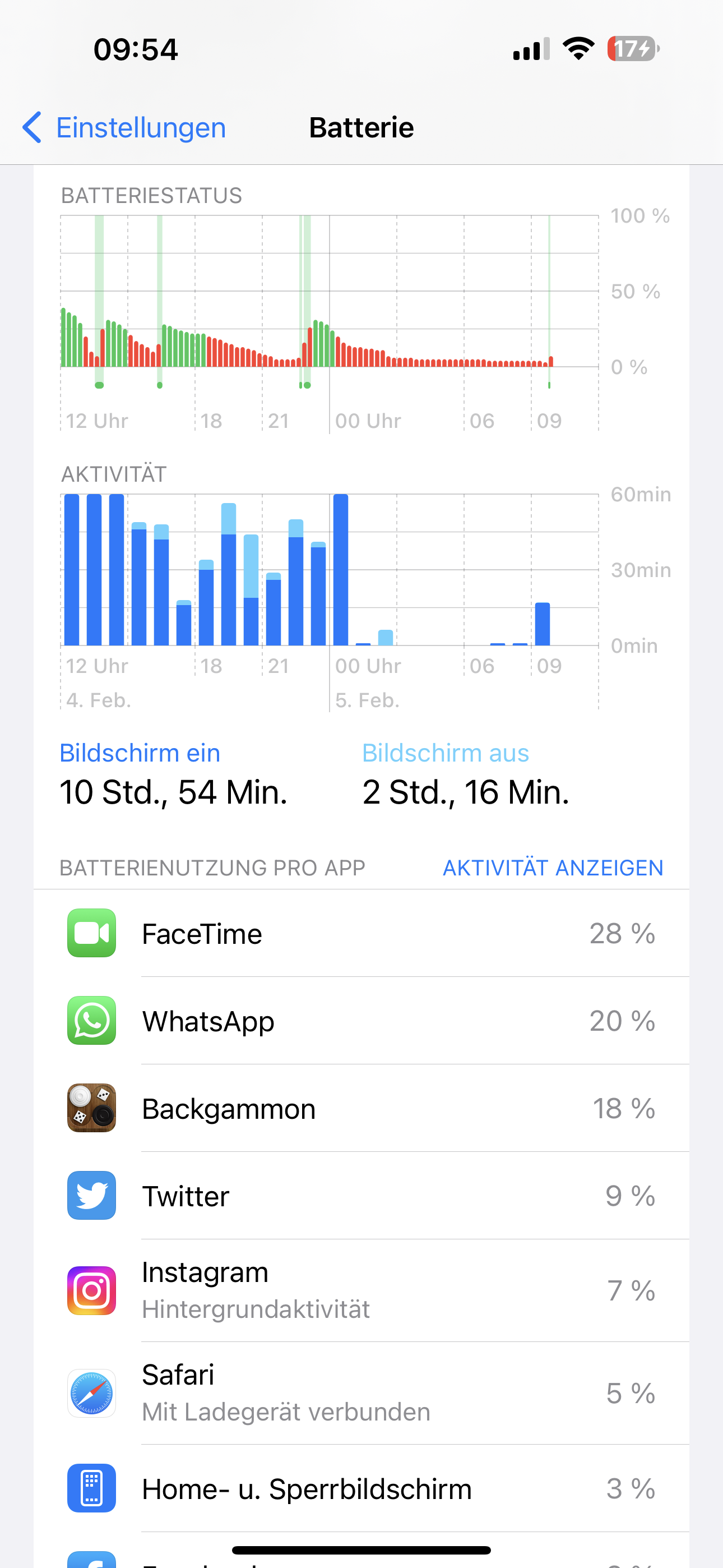
Task: Select the tall activity bar at 00 Uhr
Action: [341, 569]
